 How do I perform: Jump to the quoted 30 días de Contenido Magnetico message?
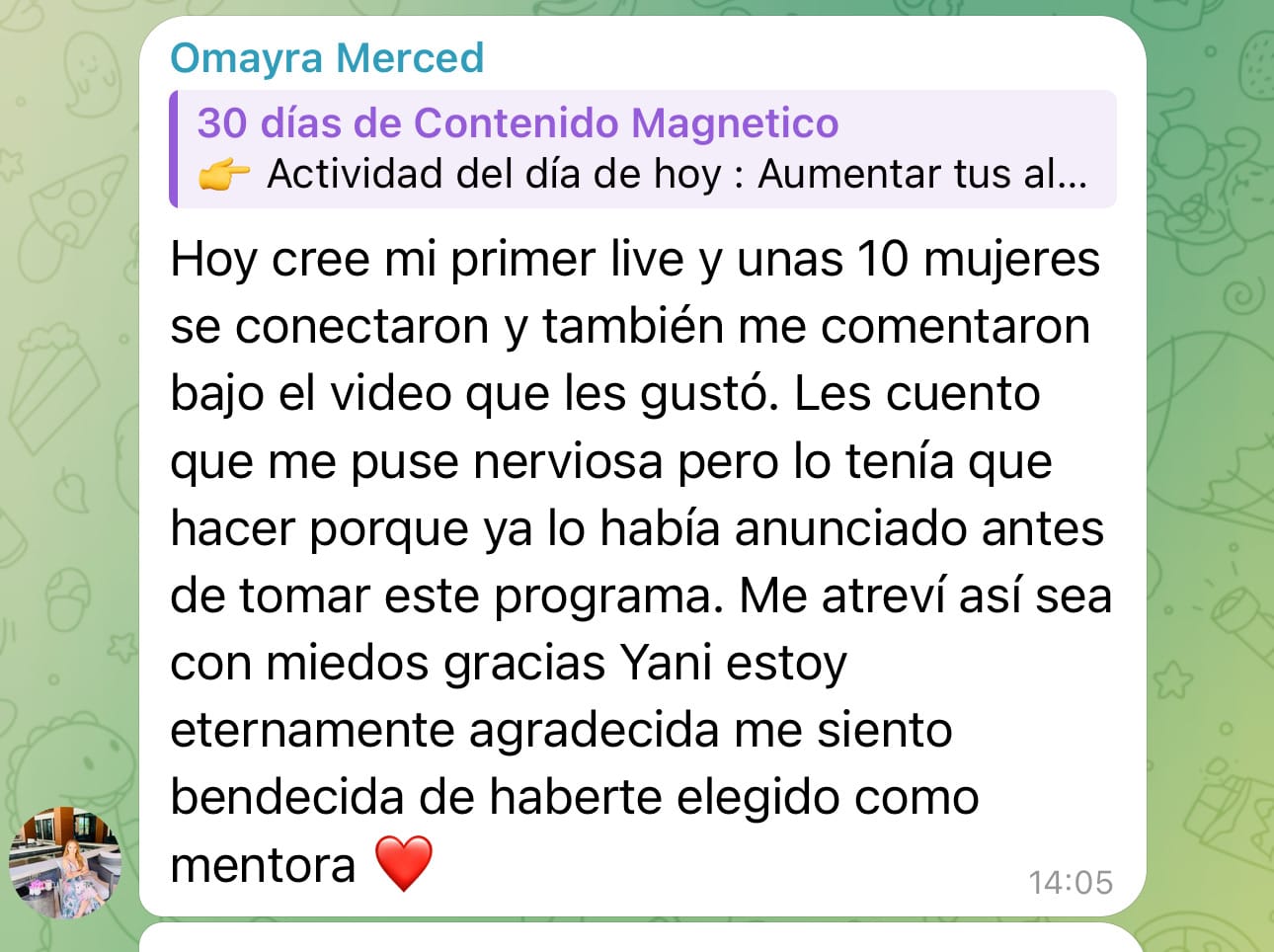(x=642, y=149)
